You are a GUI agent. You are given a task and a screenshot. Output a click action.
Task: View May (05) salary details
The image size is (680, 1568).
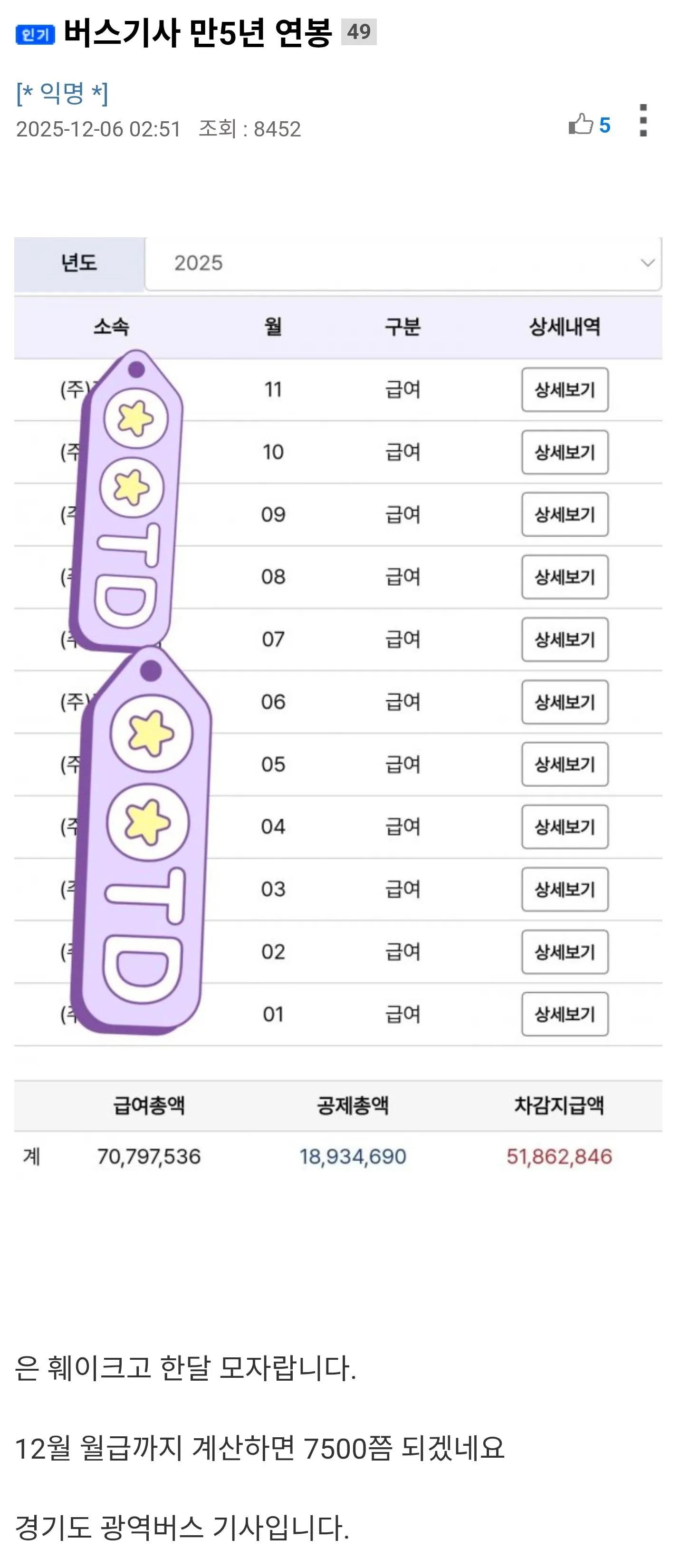565,765
